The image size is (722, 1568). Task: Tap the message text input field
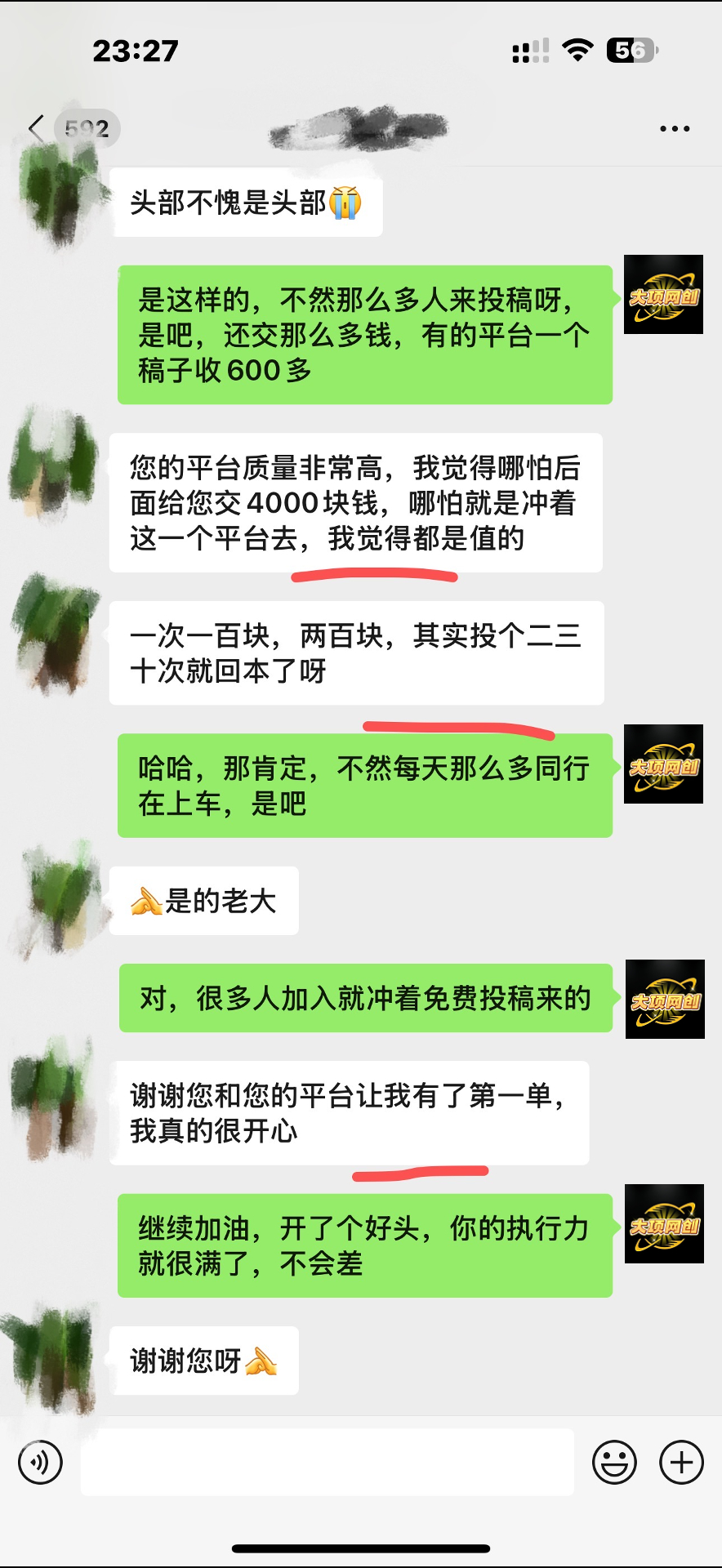(327, 1463)
